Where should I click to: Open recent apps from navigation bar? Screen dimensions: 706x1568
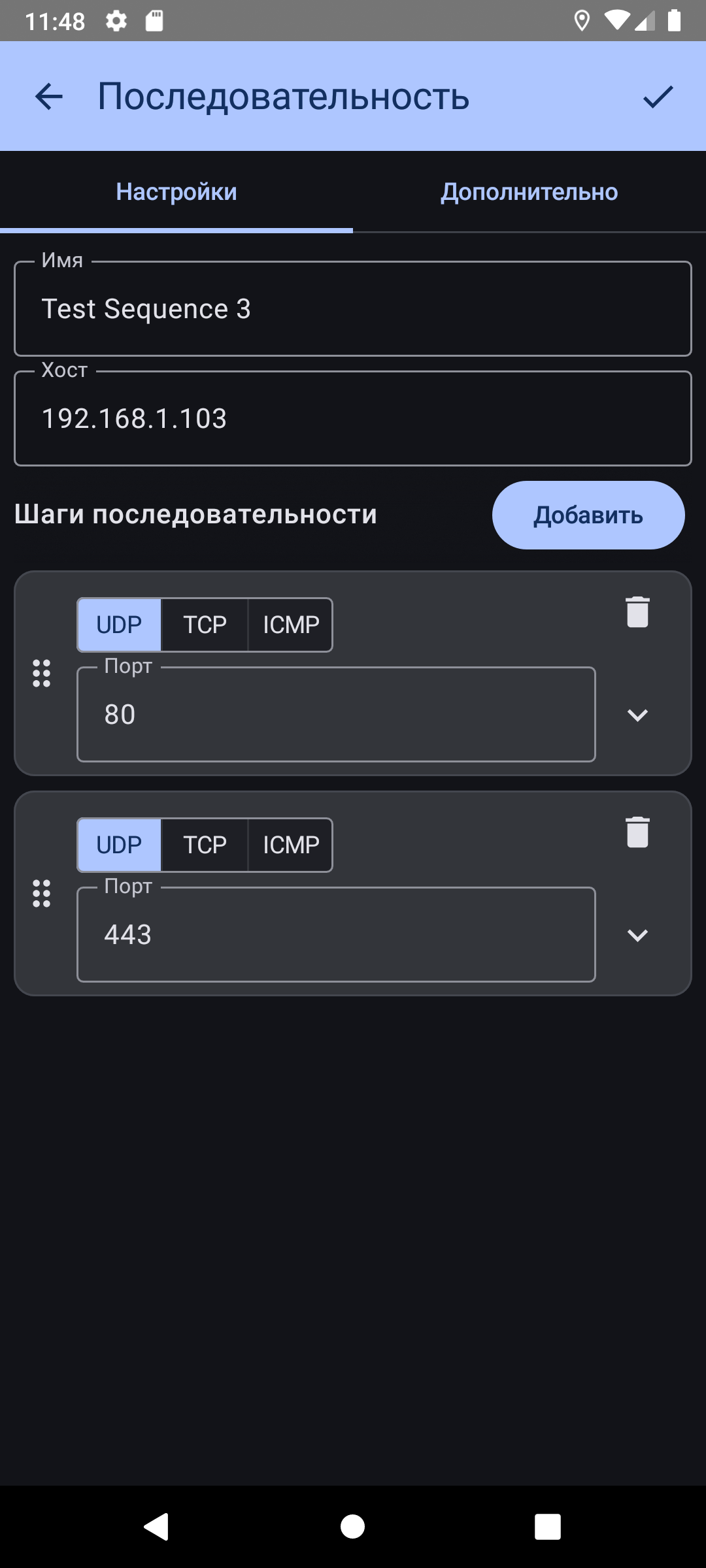pos(548,1527)
